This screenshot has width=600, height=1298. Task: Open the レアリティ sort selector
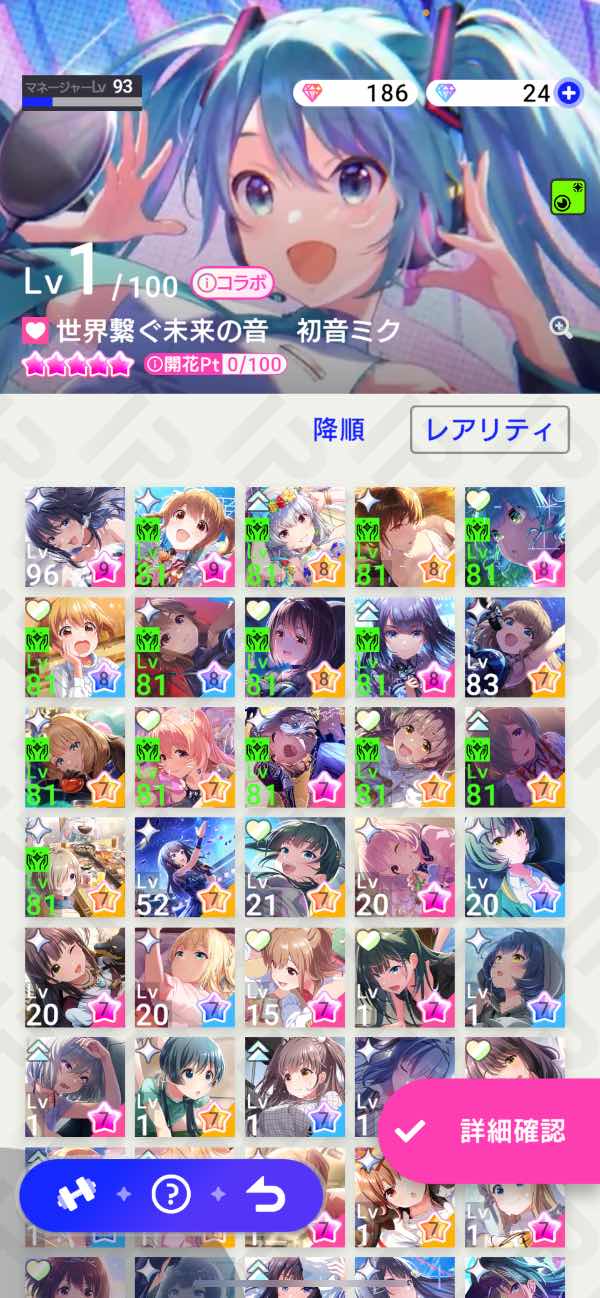pyautogui.click(x=489, y=431)
